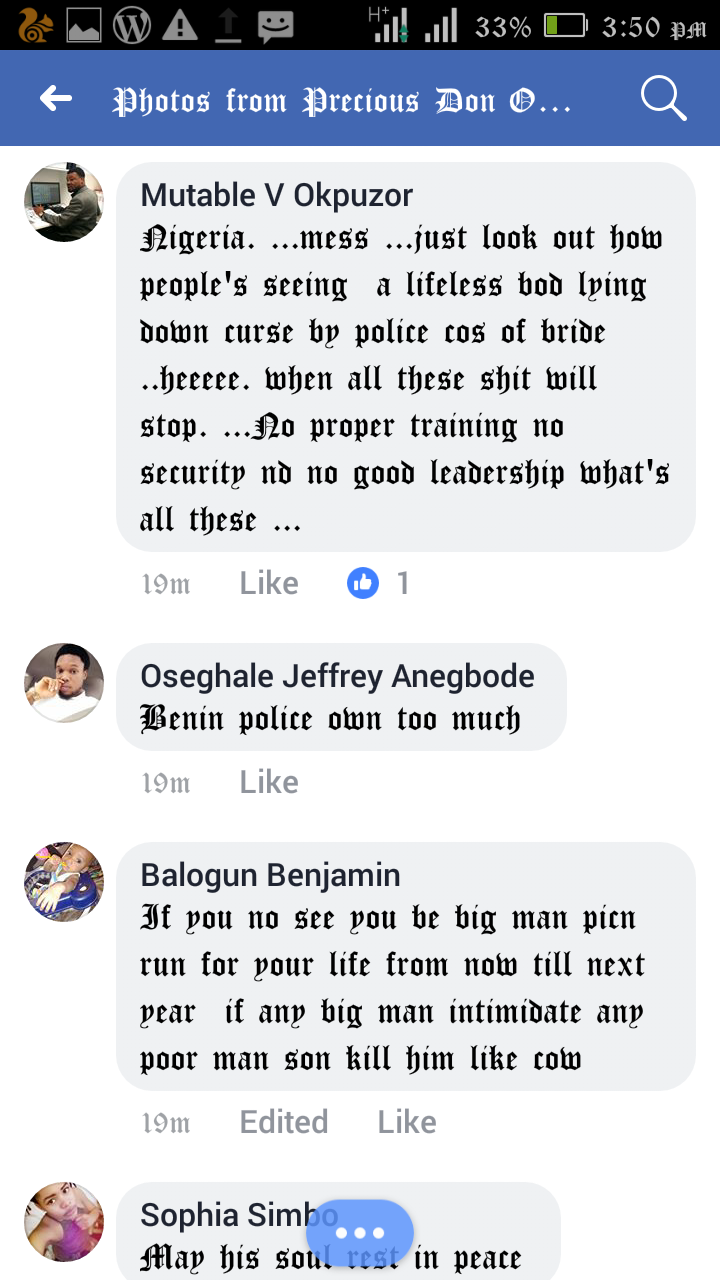This screenshot has height=1280, width=720.
Task: Open the search magnifier icon
Action: point(663,99)
